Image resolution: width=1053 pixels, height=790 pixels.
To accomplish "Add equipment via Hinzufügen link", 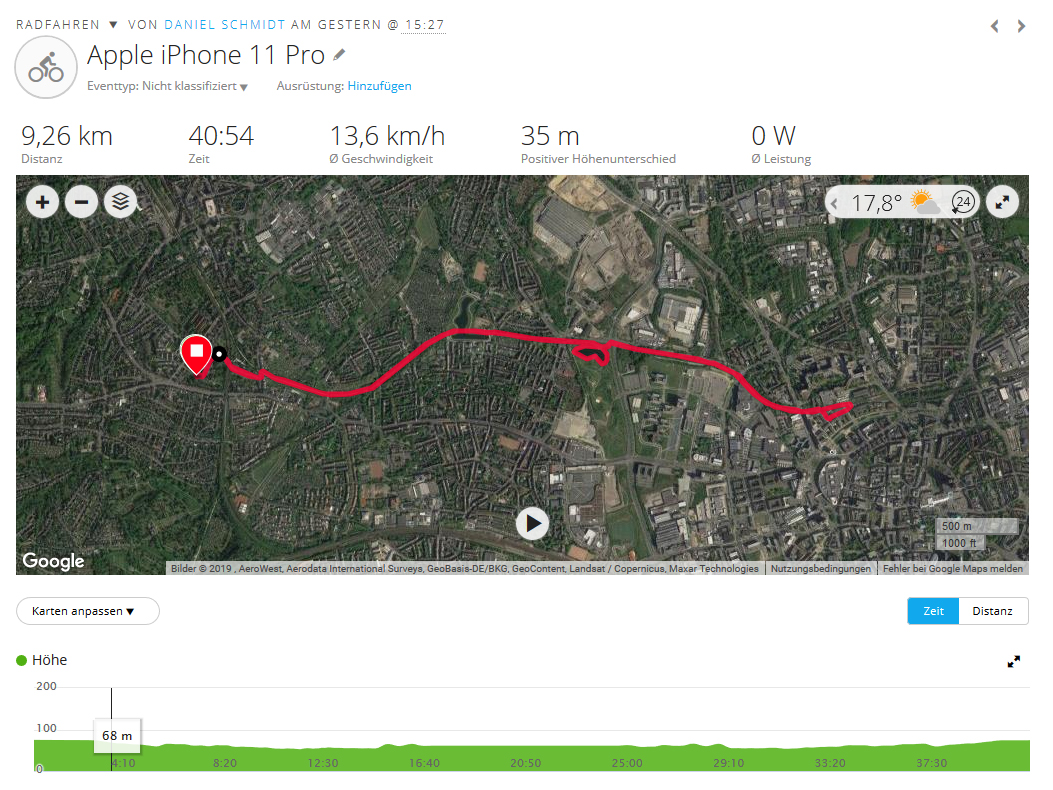I will click(379, 86).
